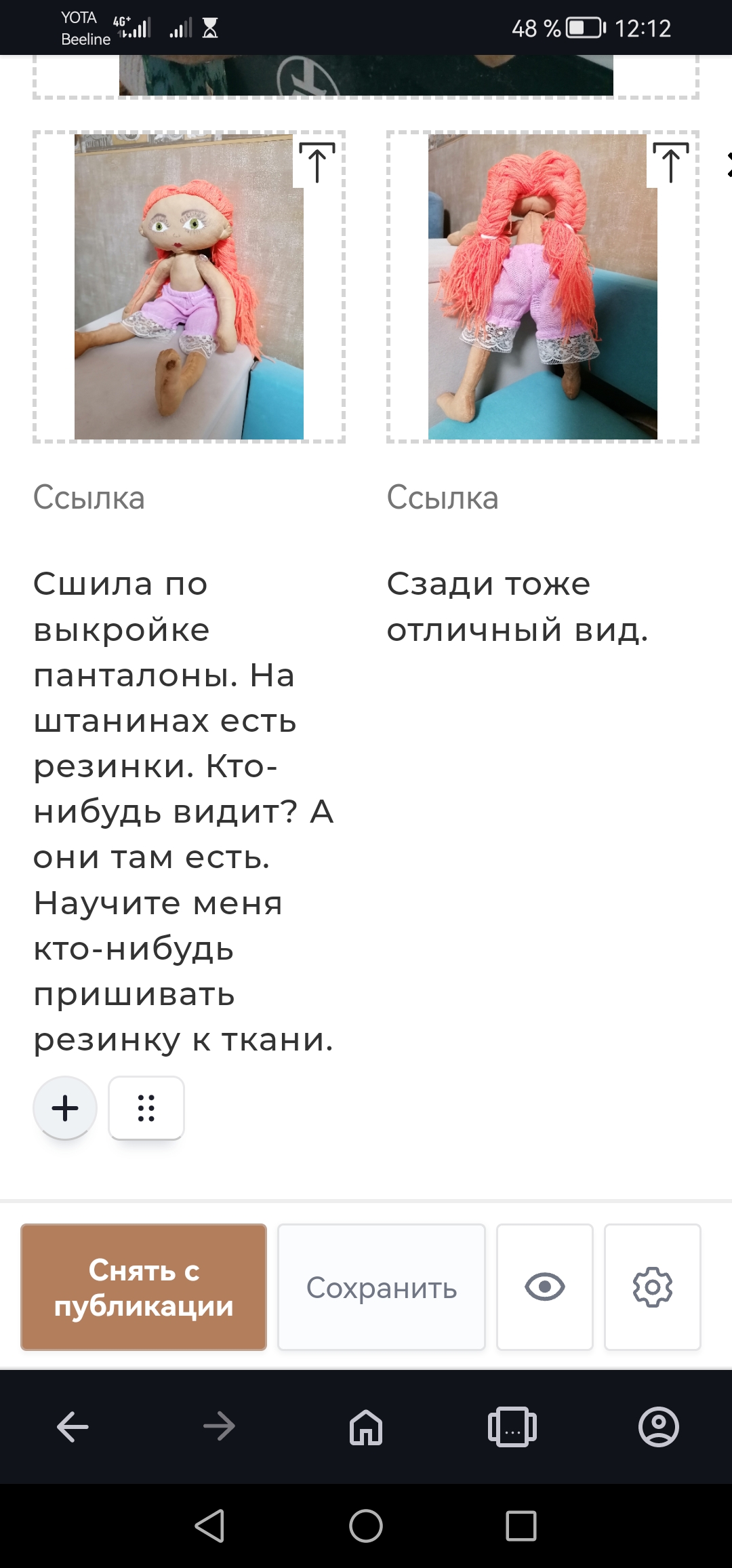Add a new block with plus button
The width and height of the screenshot is (732, 1568).
[65, 1108]
